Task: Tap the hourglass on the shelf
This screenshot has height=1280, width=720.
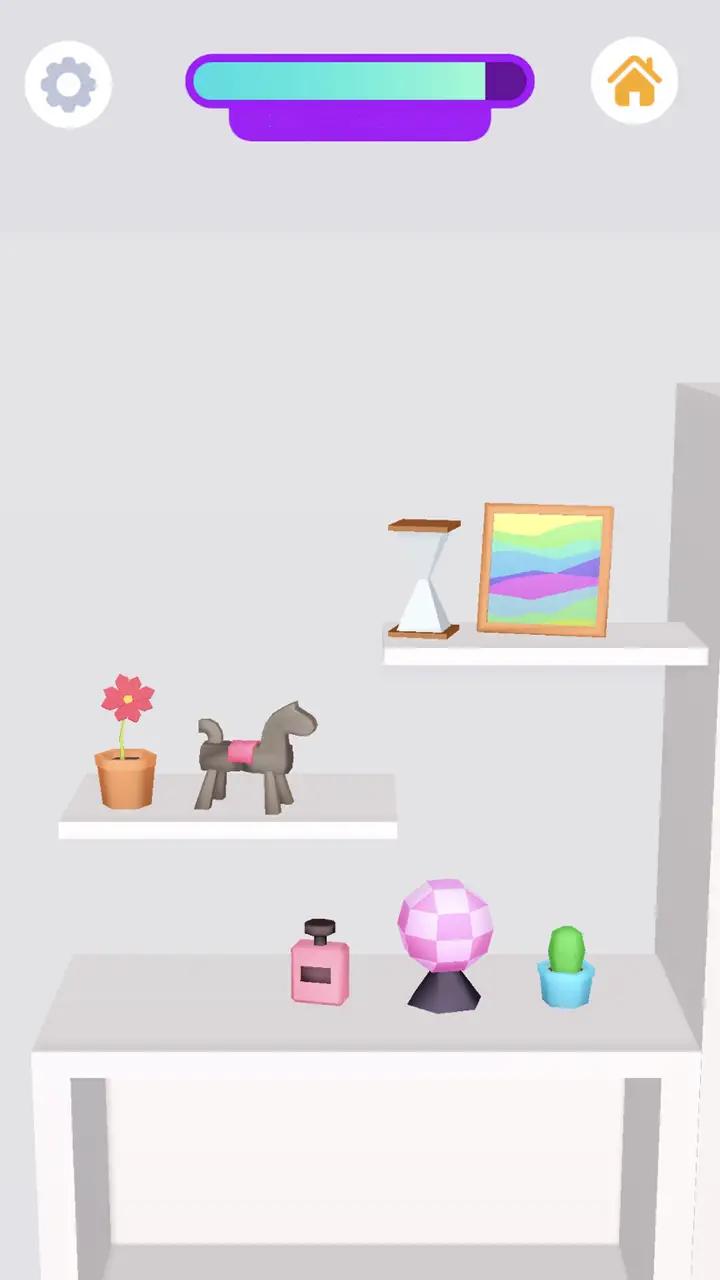Action: 424,580
